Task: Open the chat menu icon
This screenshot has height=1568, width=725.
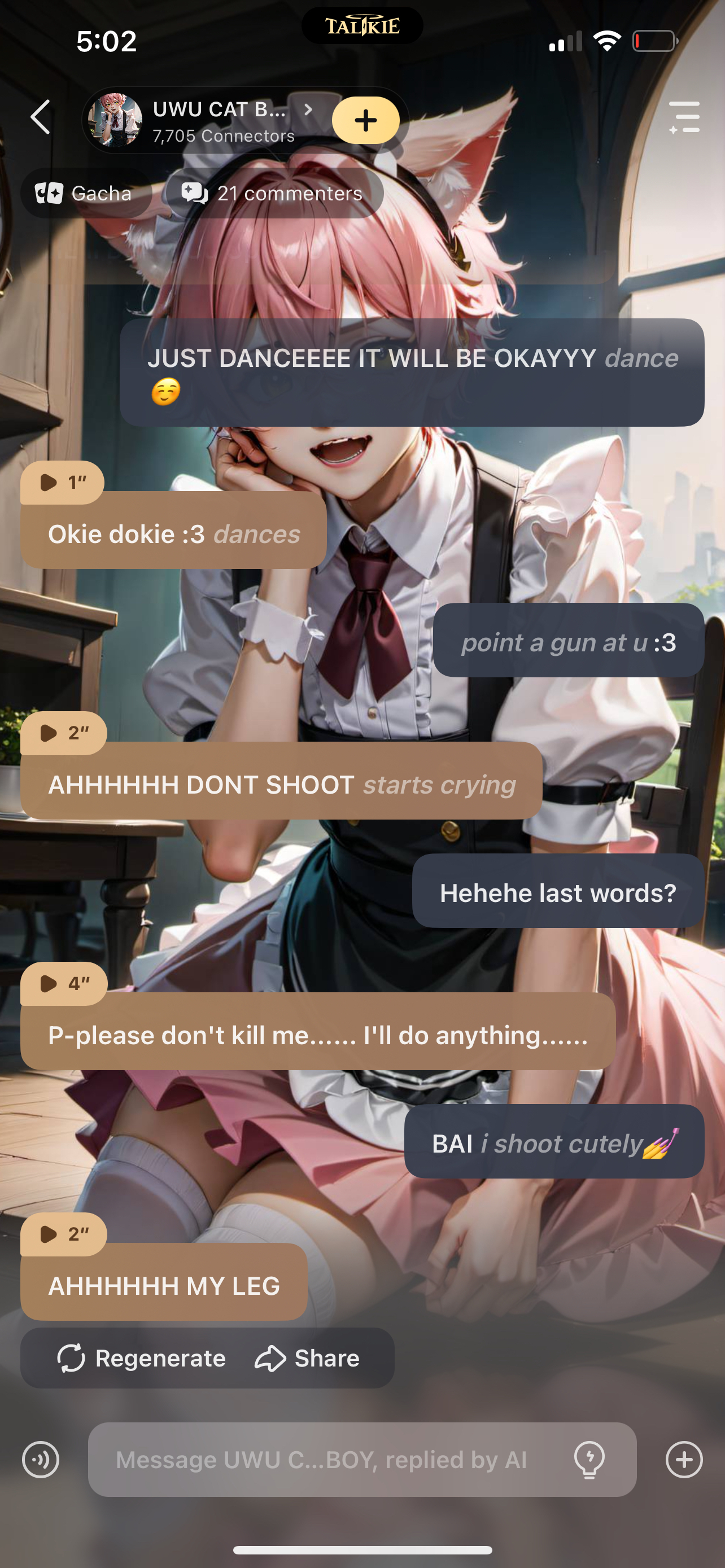Action: tap(684, 117)
